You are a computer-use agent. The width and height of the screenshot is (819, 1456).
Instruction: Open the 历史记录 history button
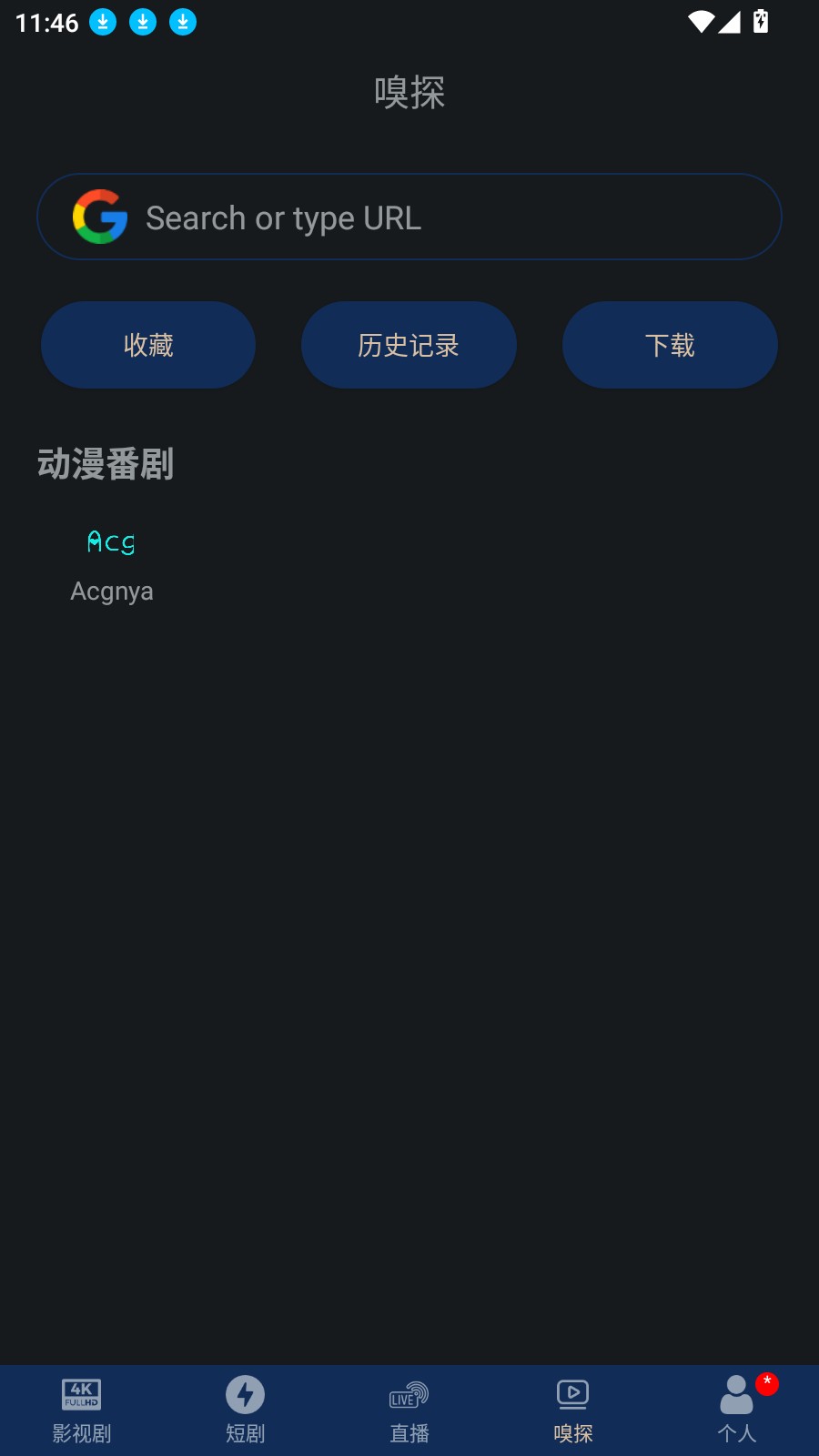click(409, 345)
